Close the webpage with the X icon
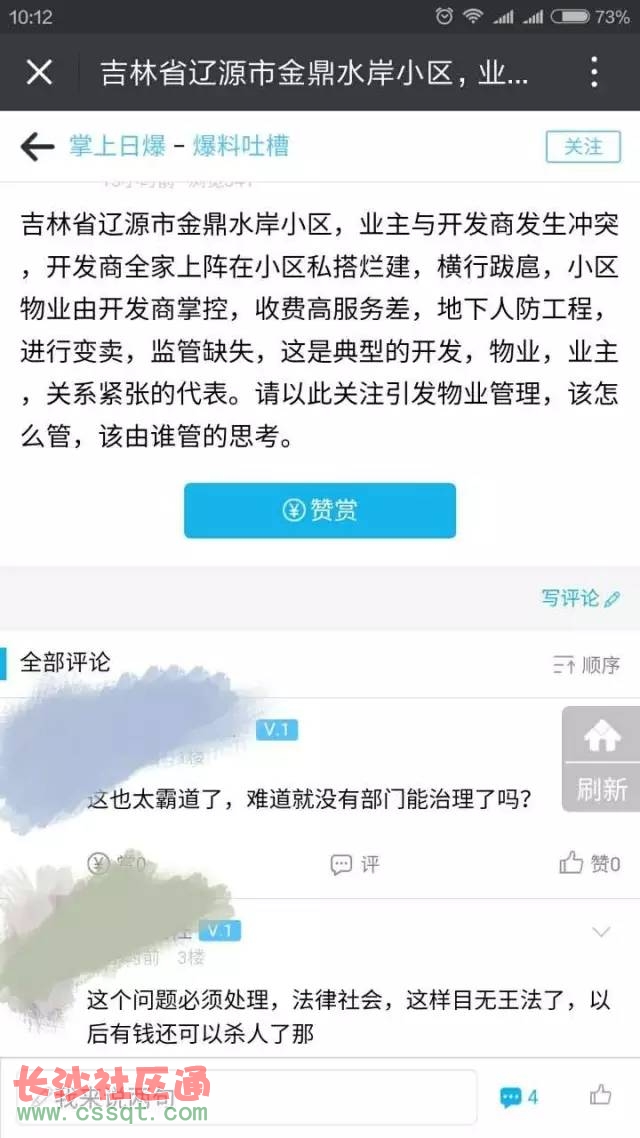 coord(39,72)
